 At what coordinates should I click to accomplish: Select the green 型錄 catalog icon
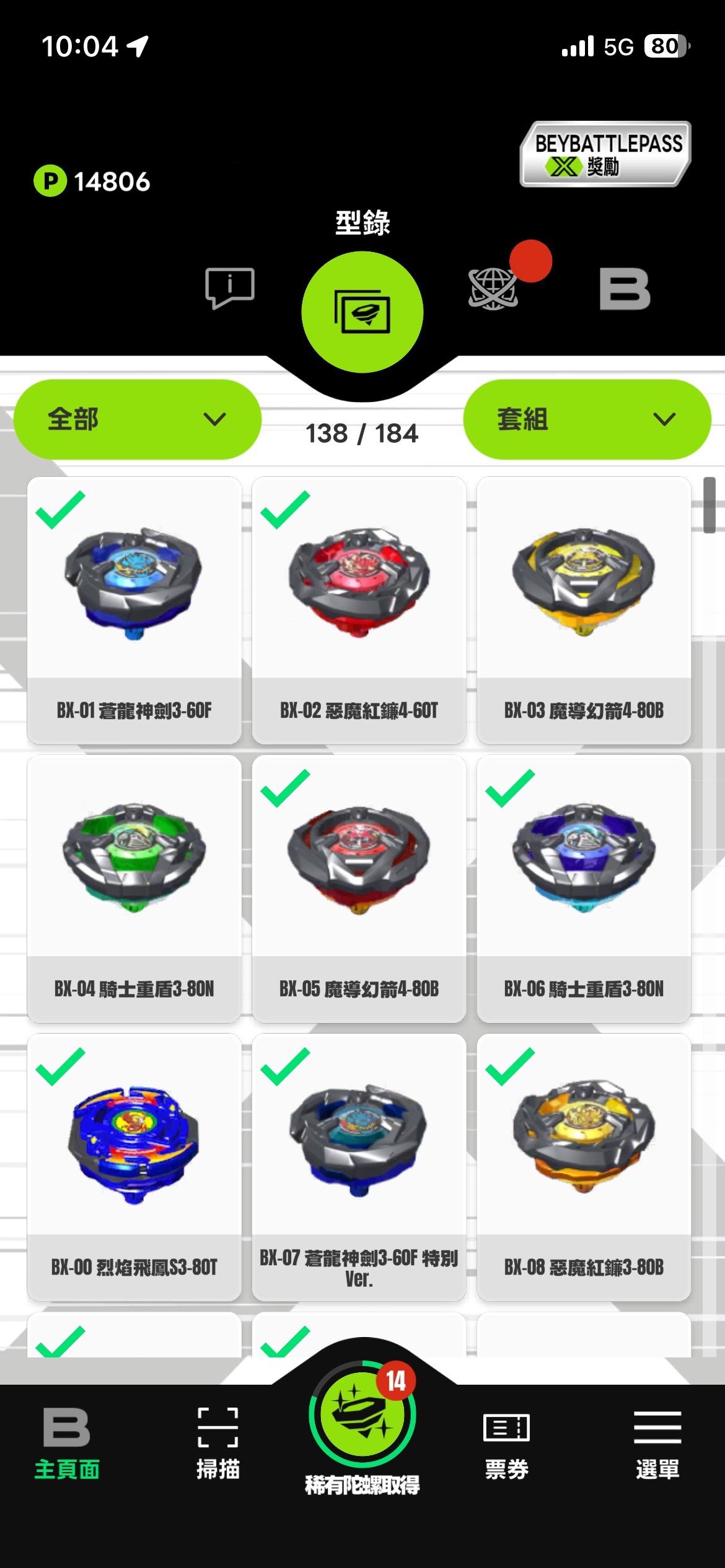[362, 311]
